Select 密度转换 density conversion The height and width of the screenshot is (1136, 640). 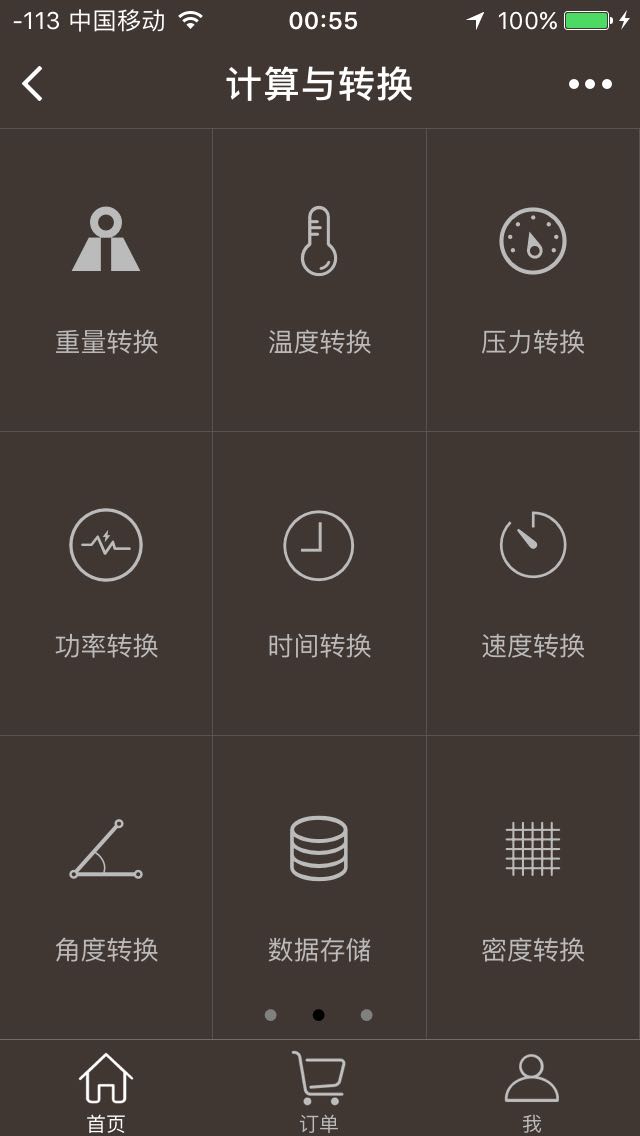point(533,888)
